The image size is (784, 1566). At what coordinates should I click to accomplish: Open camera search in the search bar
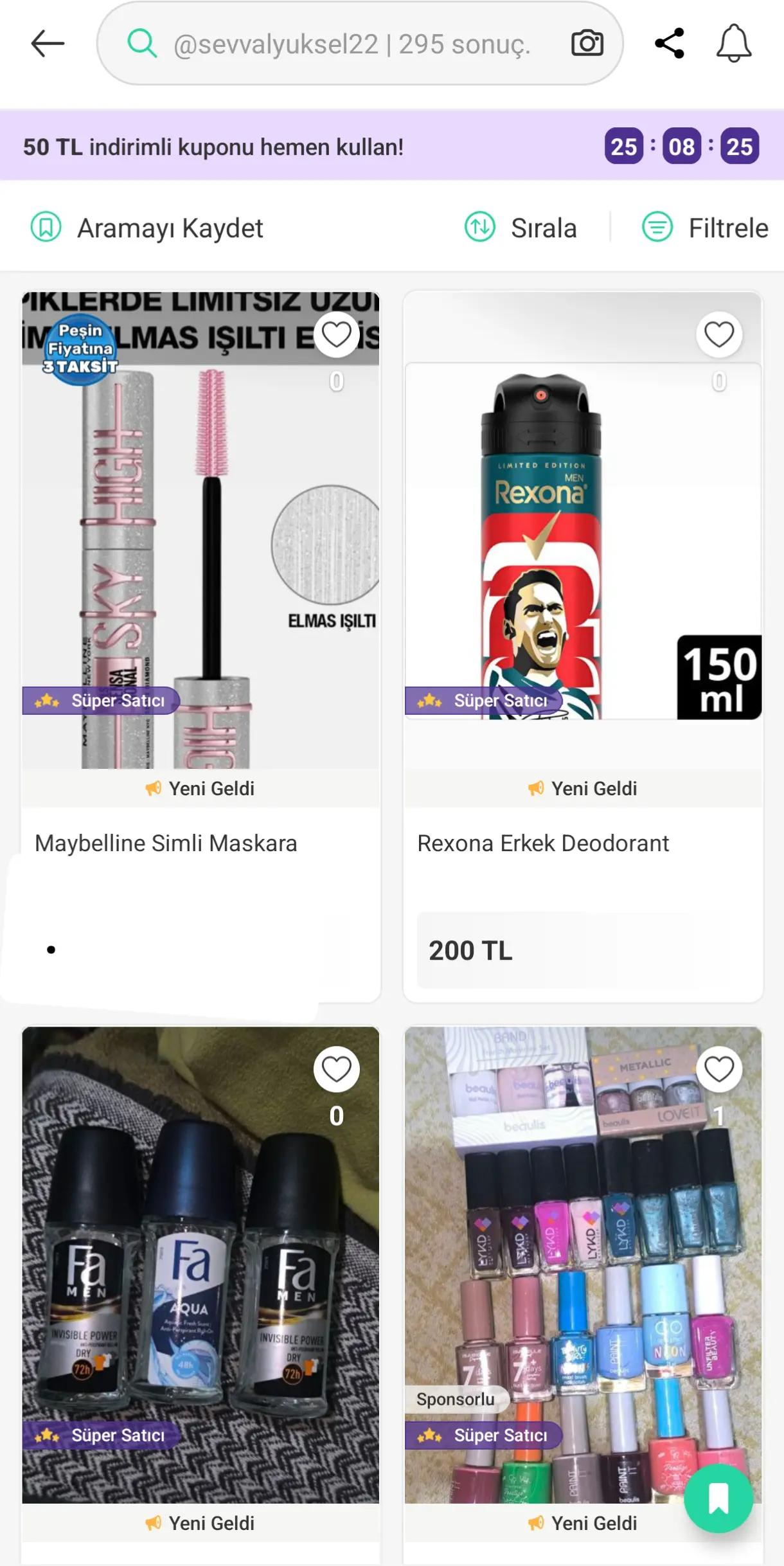point(587,44)
